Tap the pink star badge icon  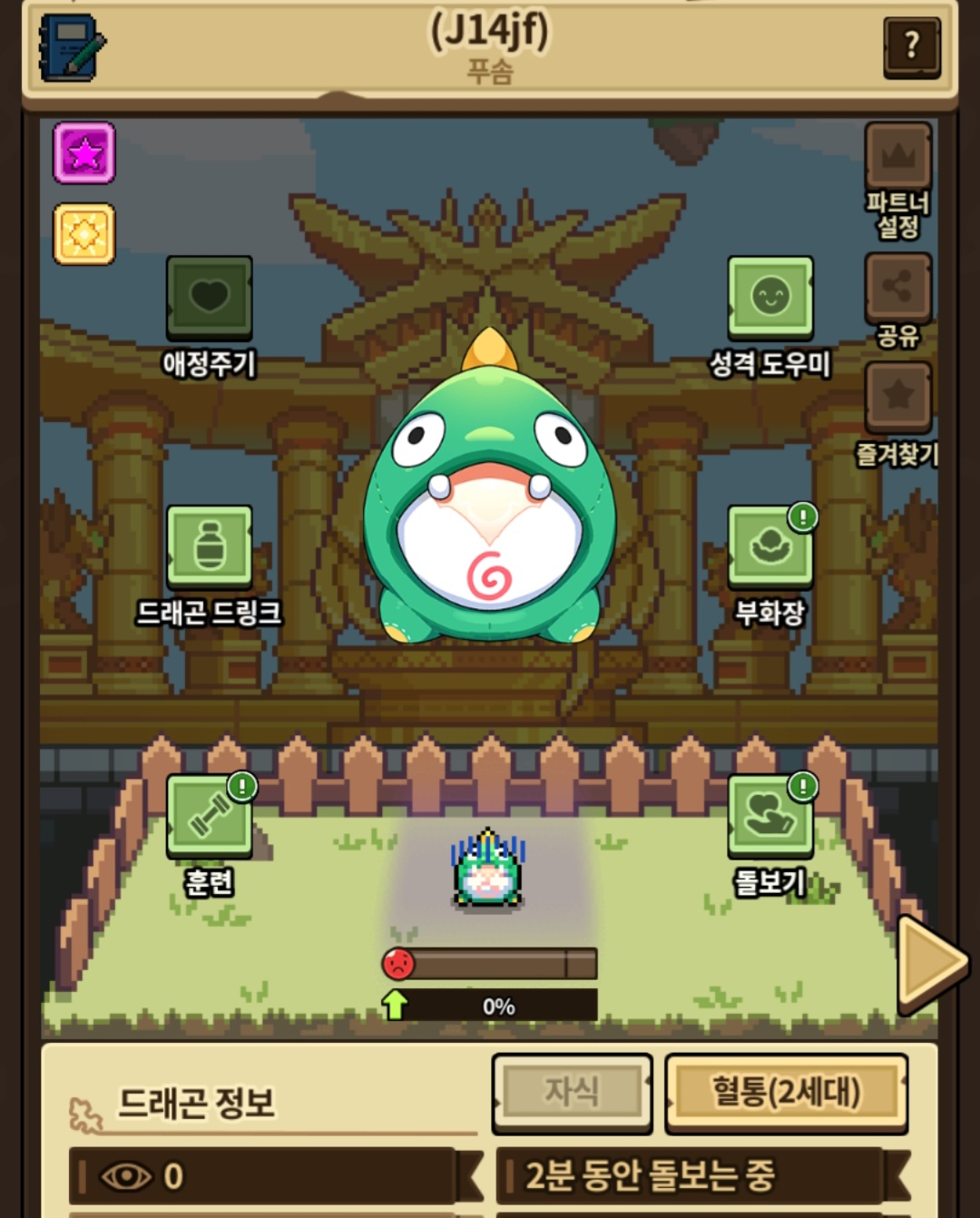coord(84,153)
